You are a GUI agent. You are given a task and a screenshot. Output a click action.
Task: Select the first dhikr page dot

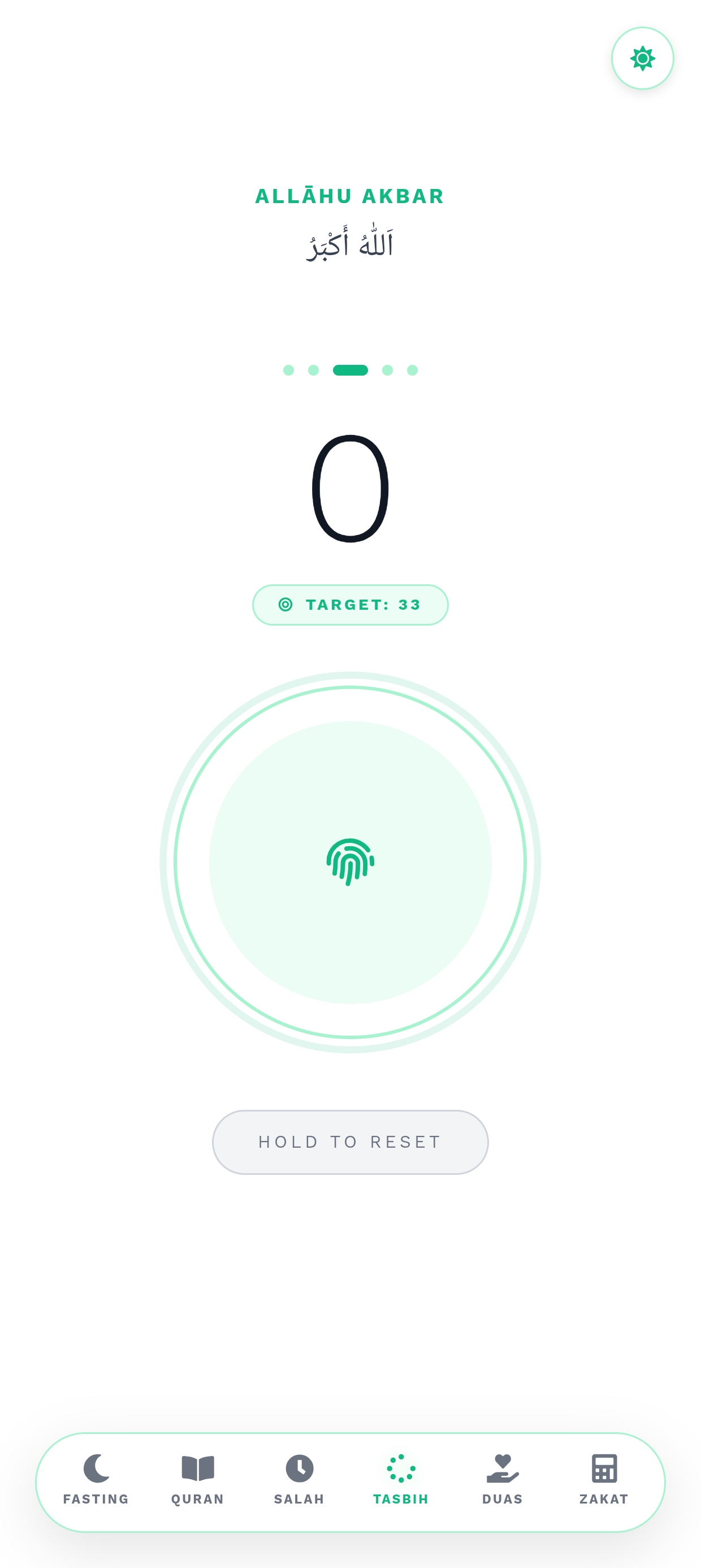click(x=288, y=370)
